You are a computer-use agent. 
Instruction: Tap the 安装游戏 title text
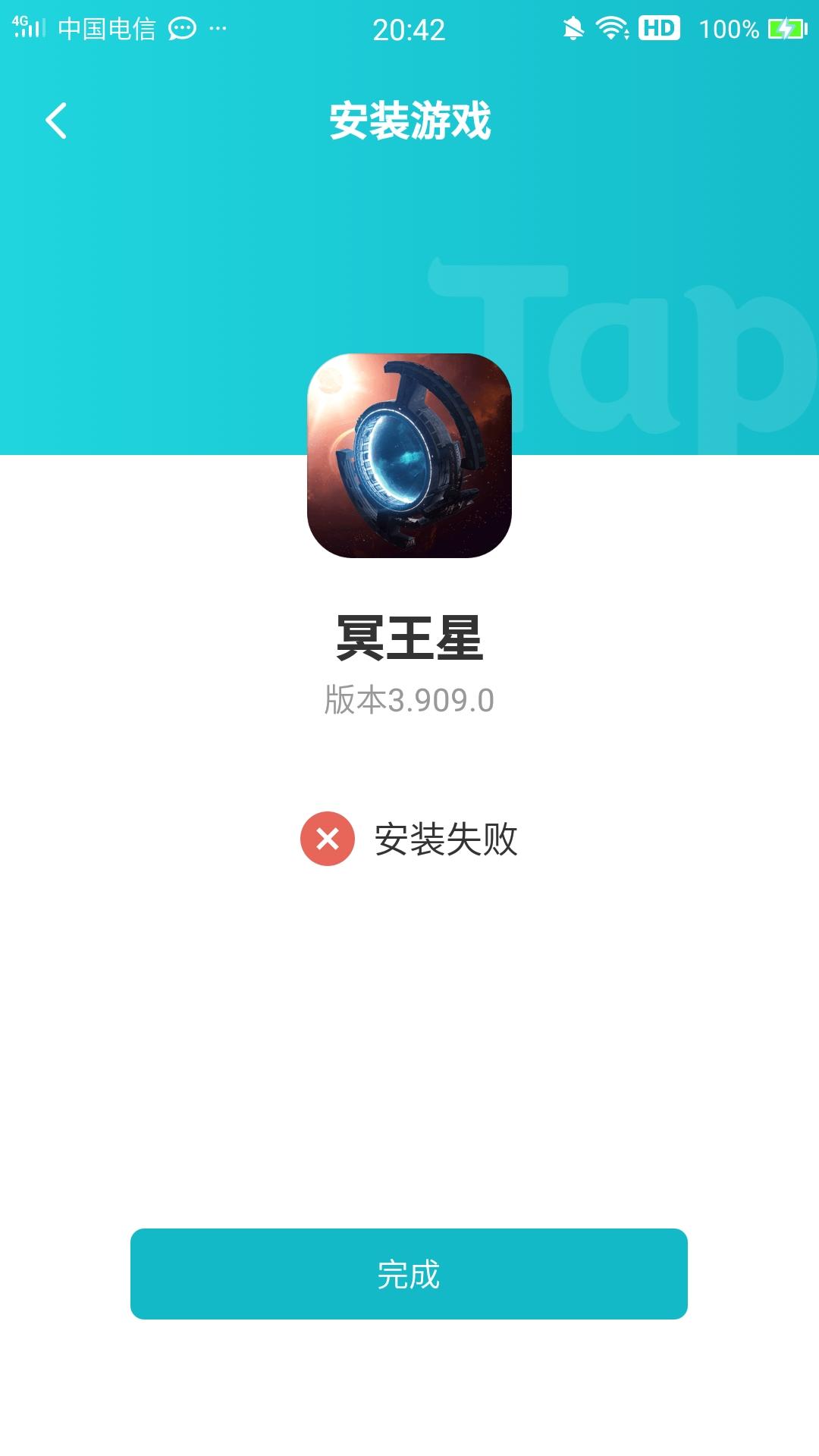(409, 121)
